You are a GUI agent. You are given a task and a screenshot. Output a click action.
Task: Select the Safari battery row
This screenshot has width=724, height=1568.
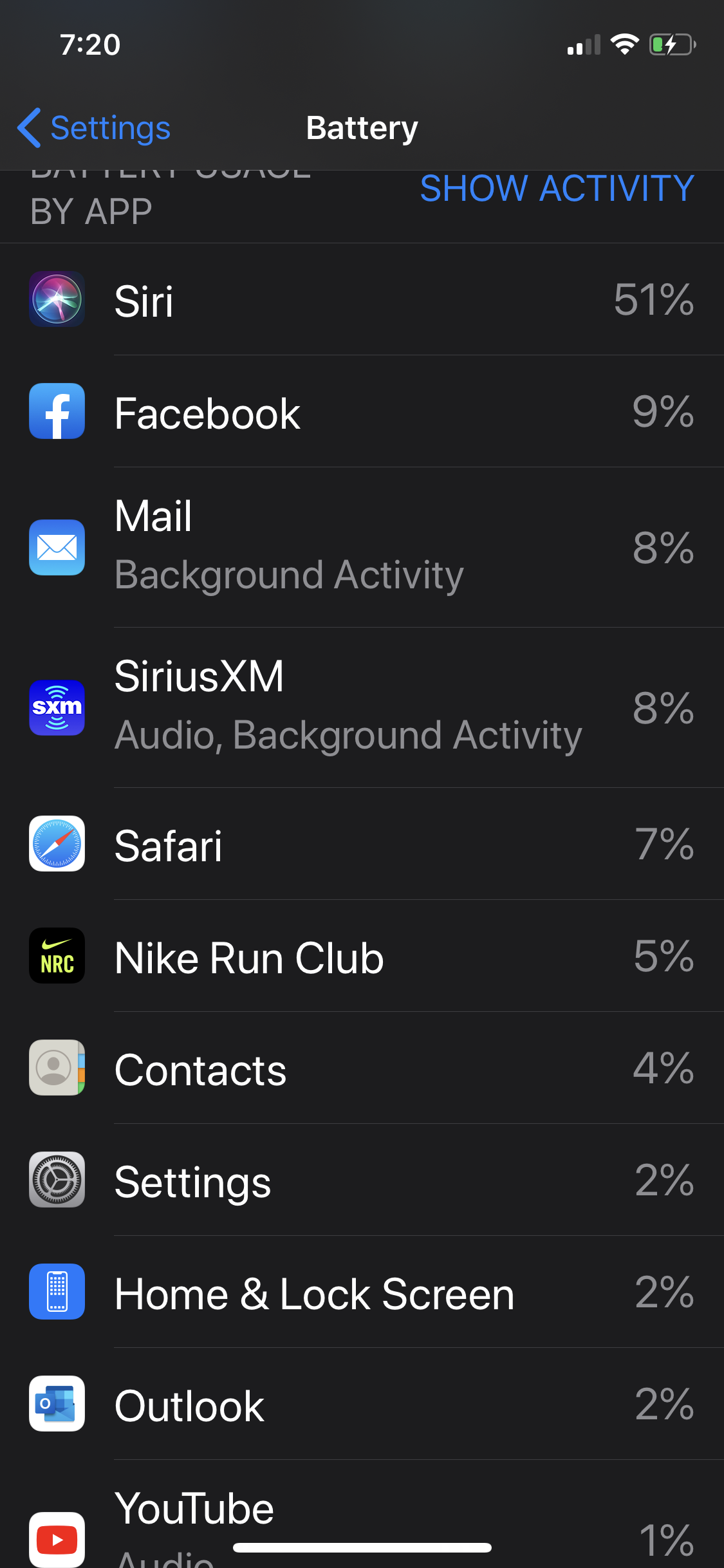[362, 845]
